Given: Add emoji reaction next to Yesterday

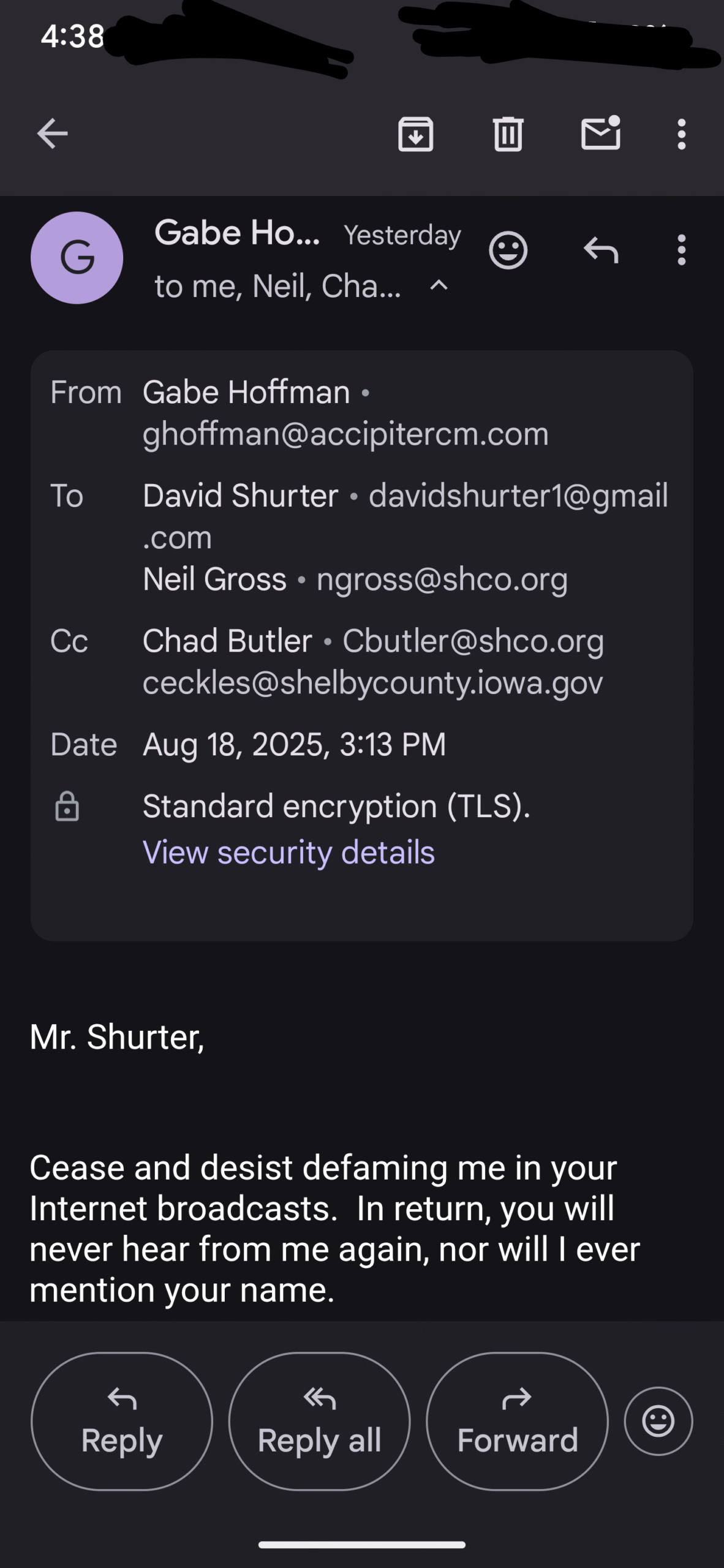Looking at the screenshot, I should click(508, 251).
